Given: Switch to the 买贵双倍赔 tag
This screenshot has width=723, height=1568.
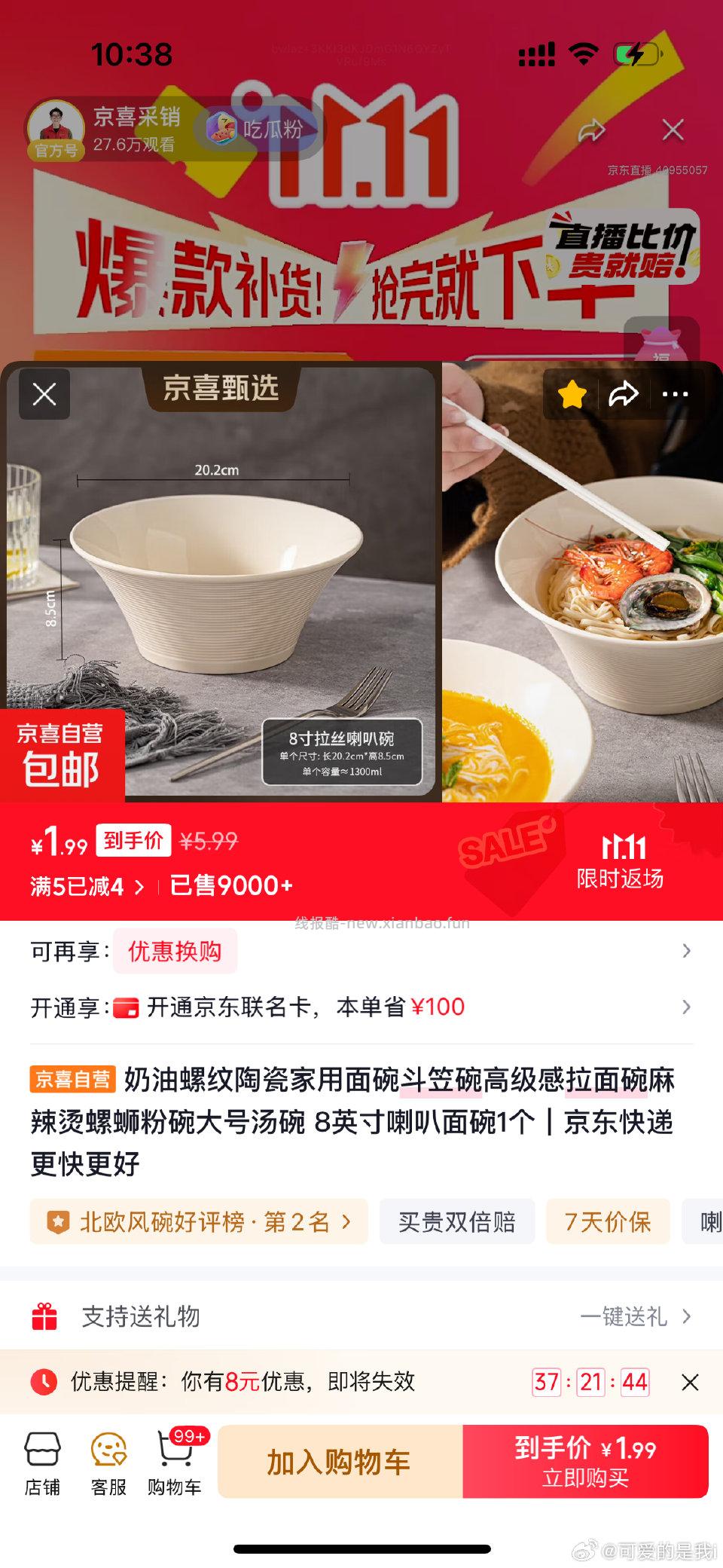Looking at the screenshot, I should [457, 1222].
